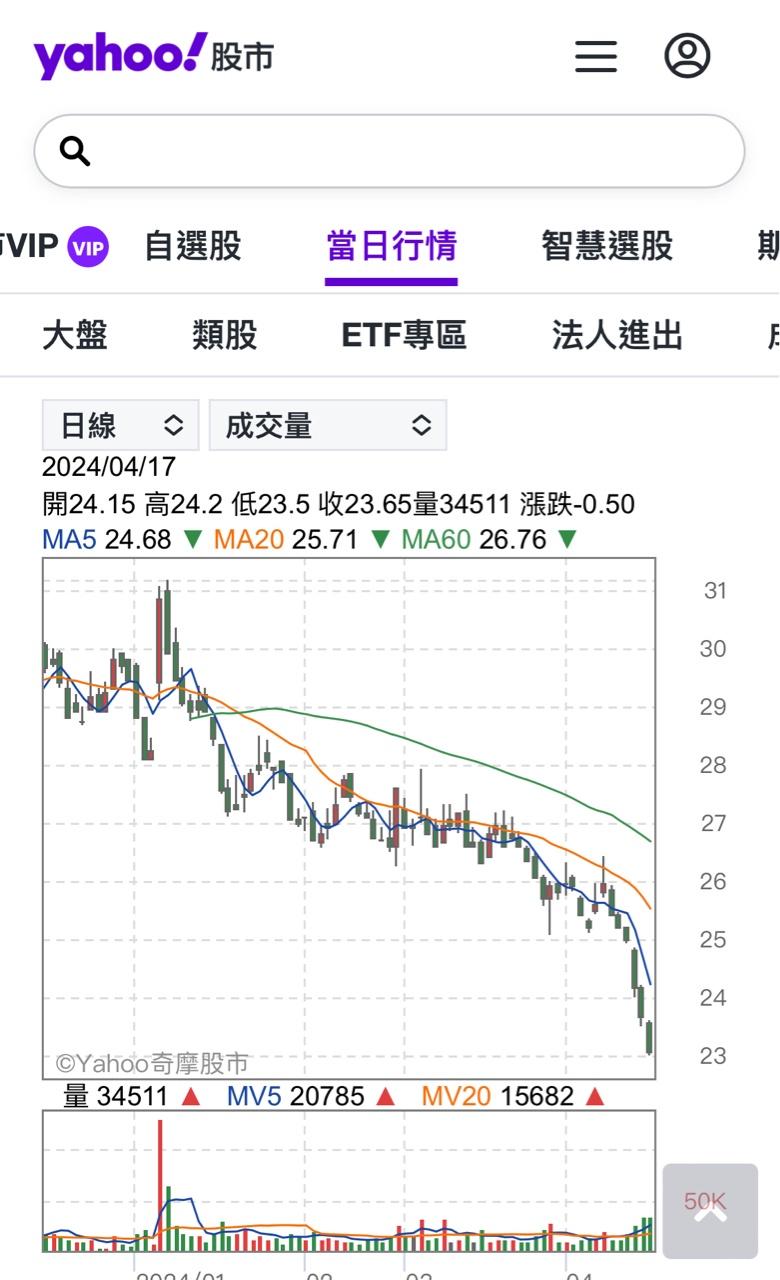Switch to the 自選股 tab
Image resolution: width=780 pixels, height=1280 pixels.
coord(193,246)
